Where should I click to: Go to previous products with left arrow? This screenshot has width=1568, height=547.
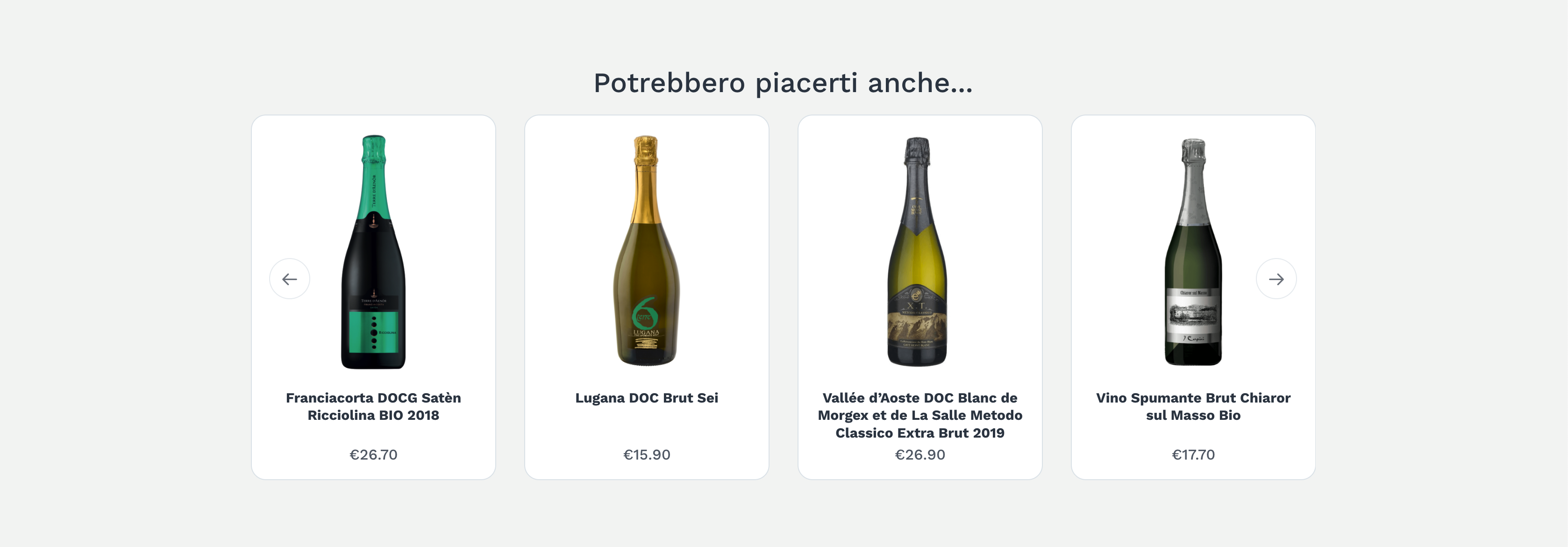click(x=290, y=279)
